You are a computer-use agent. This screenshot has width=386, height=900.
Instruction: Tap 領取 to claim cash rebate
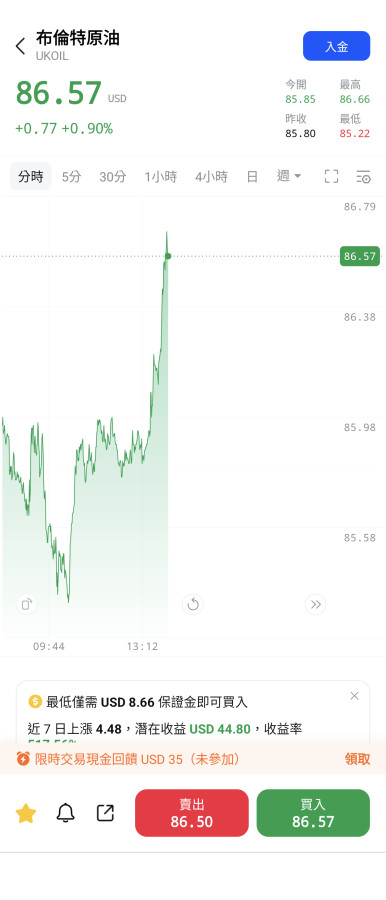coord(357,759)
